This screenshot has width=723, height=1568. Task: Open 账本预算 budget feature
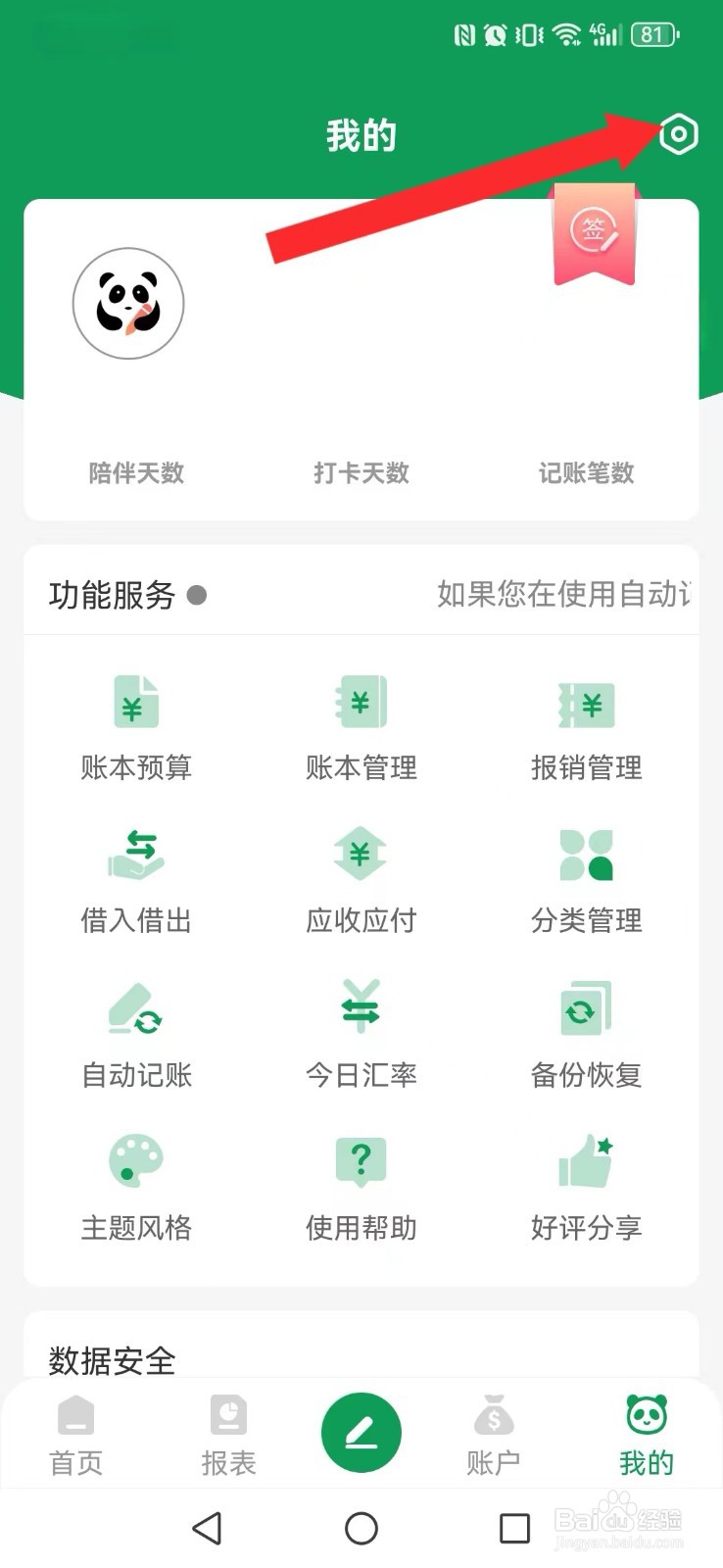coord(136,727)
